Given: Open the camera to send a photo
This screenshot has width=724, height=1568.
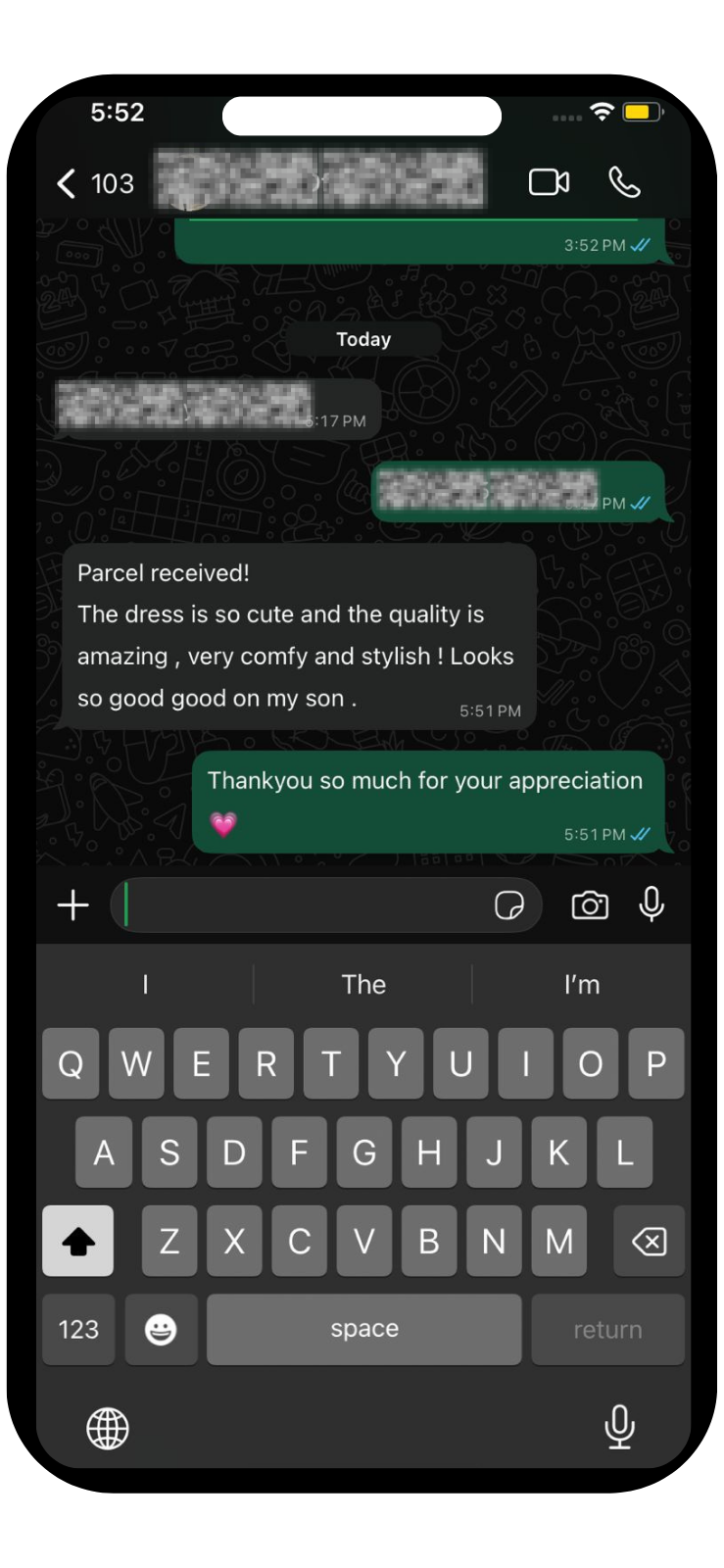Looking at the screenshot, I should click(x=590, y=906).
